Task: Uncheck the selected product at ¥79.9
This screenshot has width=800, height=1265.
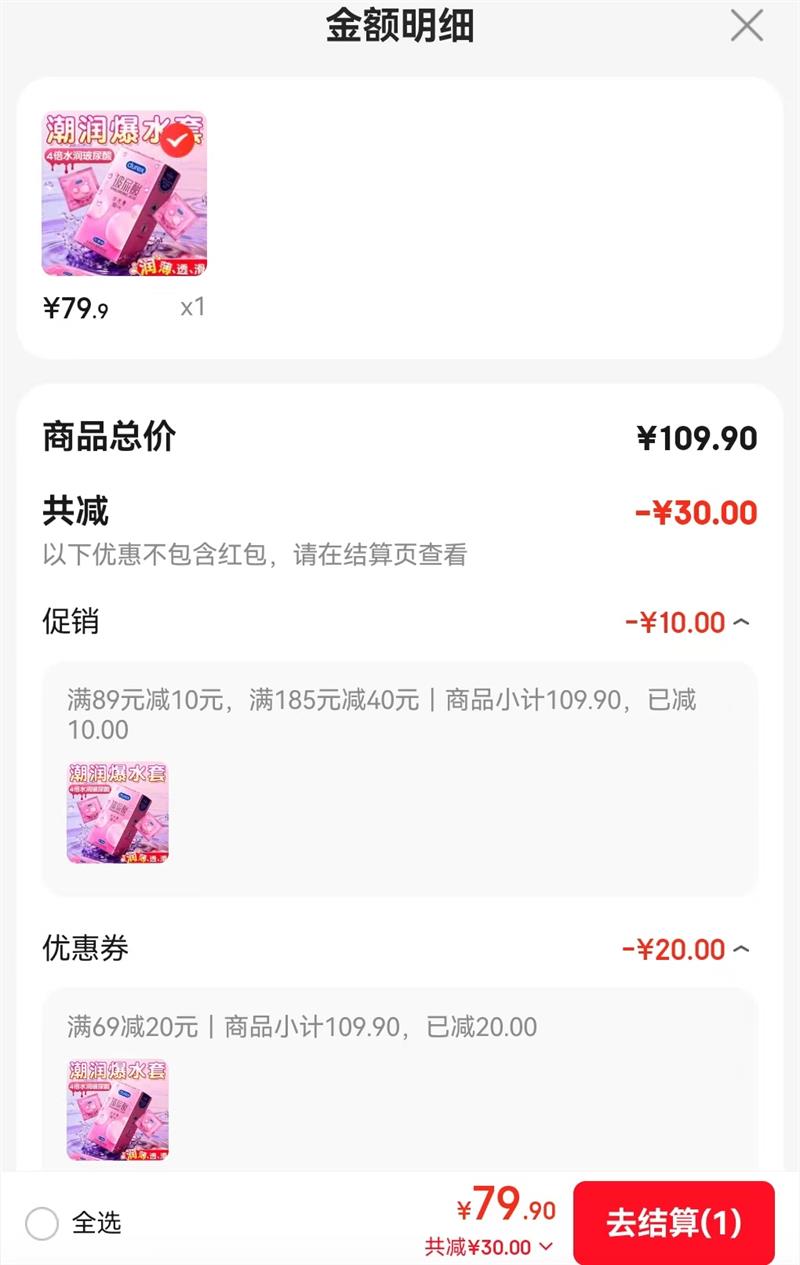Action: coord(178,140)
